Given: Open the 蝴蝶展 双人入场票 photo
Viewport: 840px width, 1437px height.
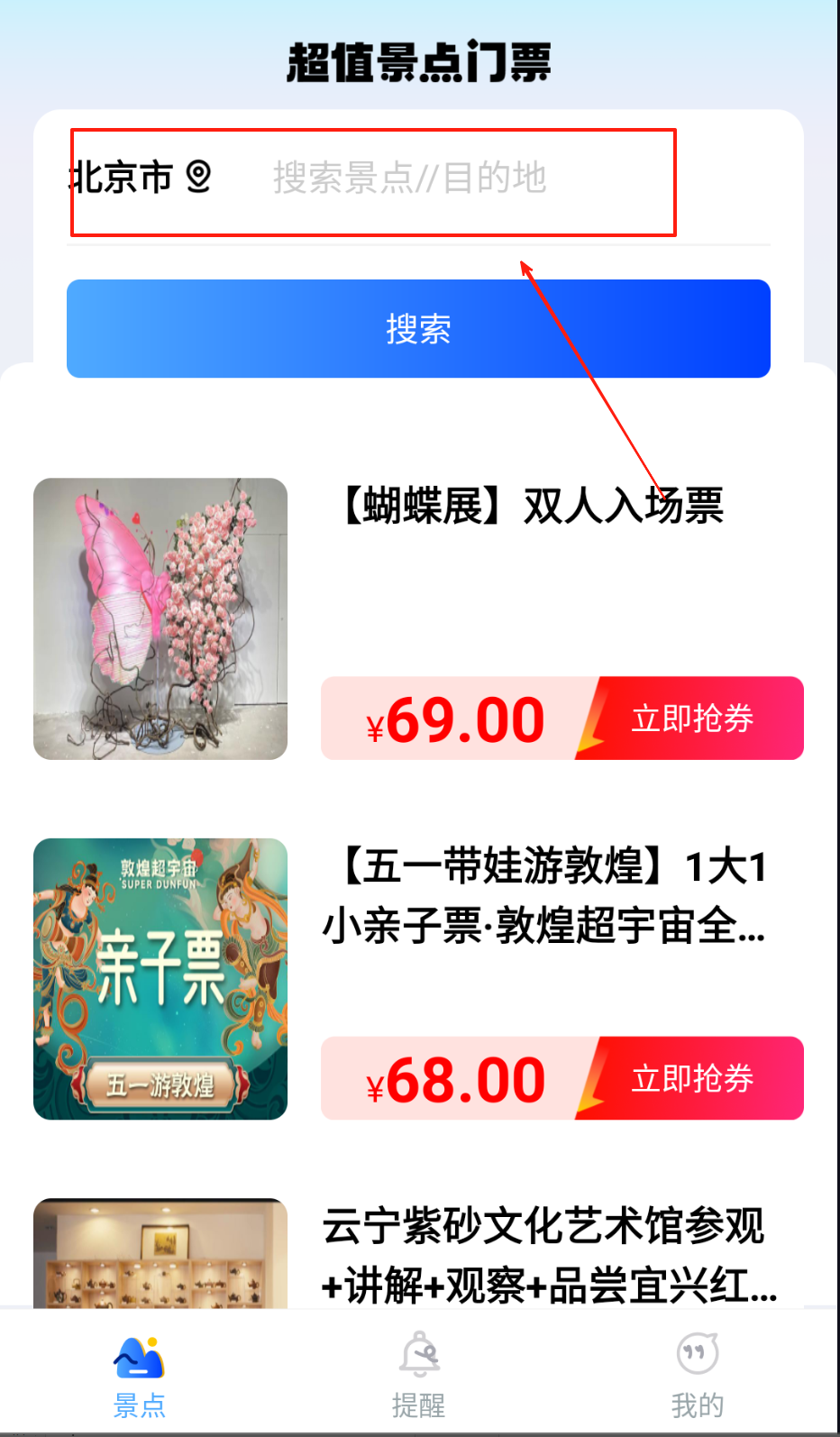Looking at the screenshot, I should pyautogui.click(x=160, y=618).
